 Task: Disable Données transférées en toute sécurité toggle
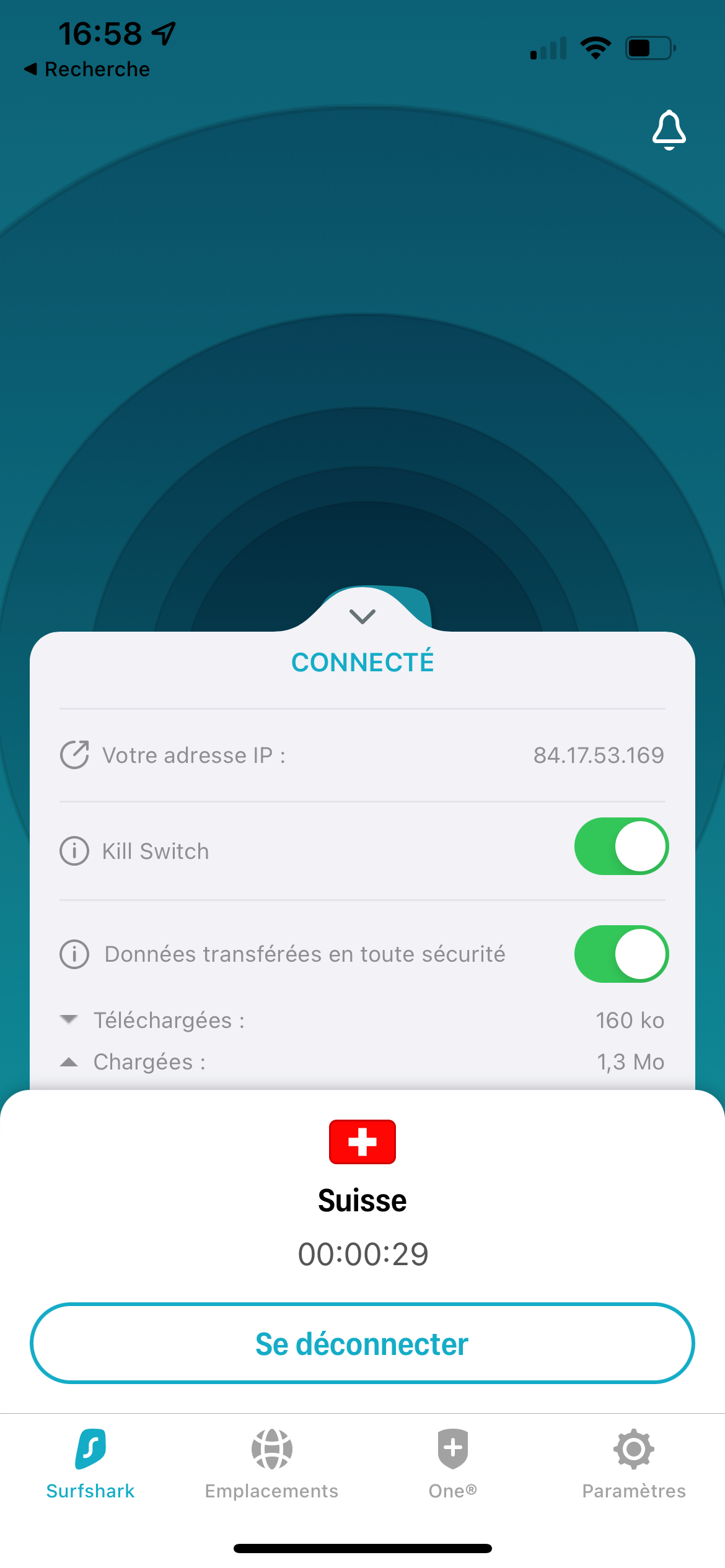[621, 954]
